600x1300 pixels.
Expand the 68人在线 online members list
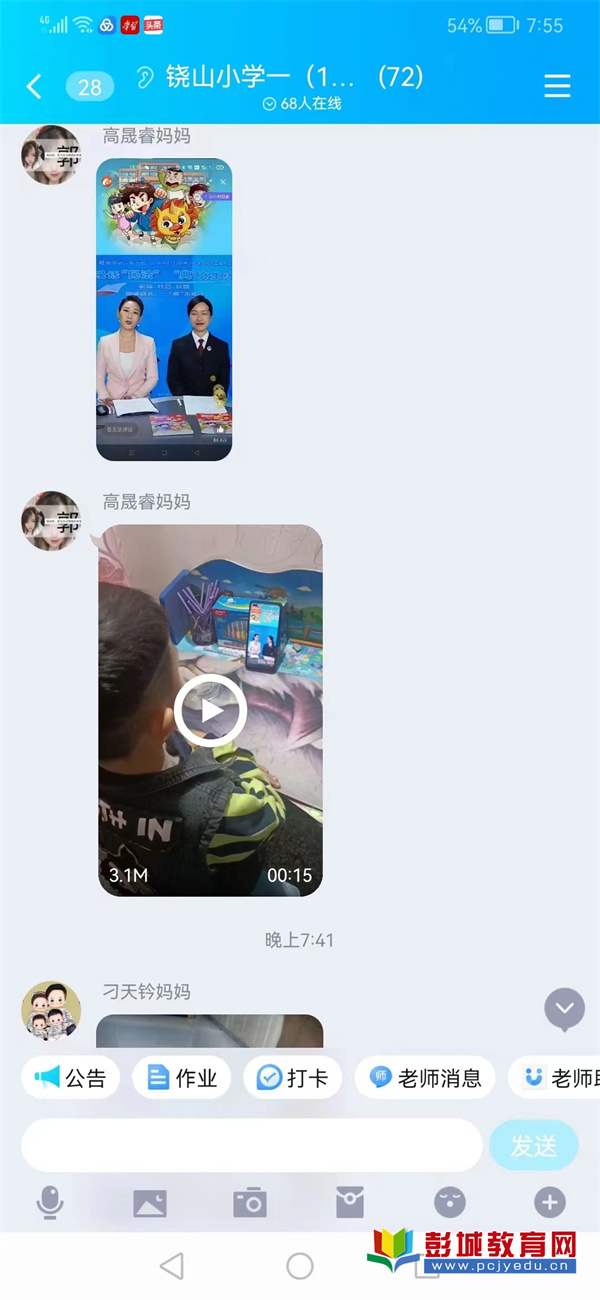(302, 104)
